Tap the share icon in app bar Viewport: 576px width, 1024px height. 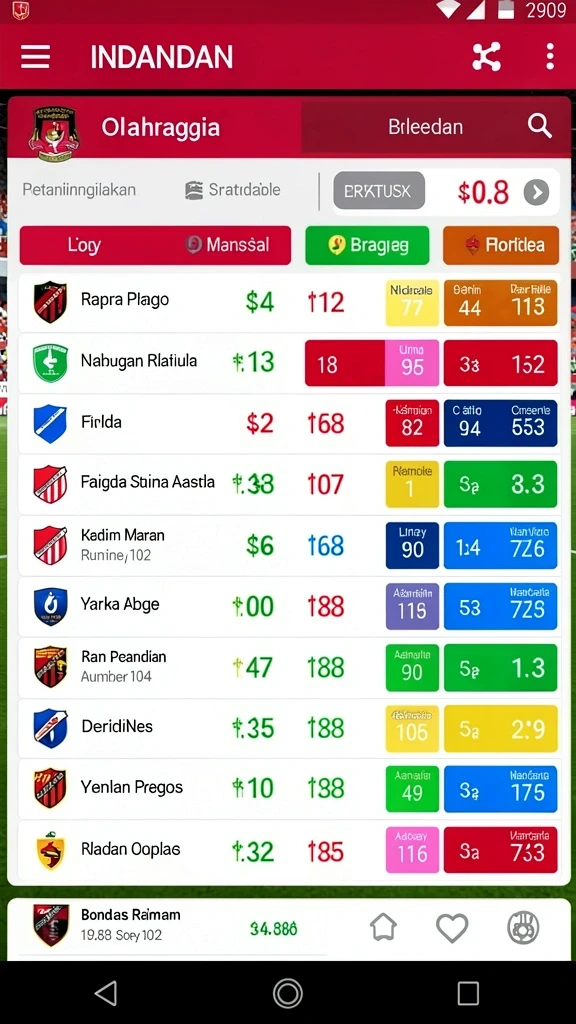[x=487, y=57]
